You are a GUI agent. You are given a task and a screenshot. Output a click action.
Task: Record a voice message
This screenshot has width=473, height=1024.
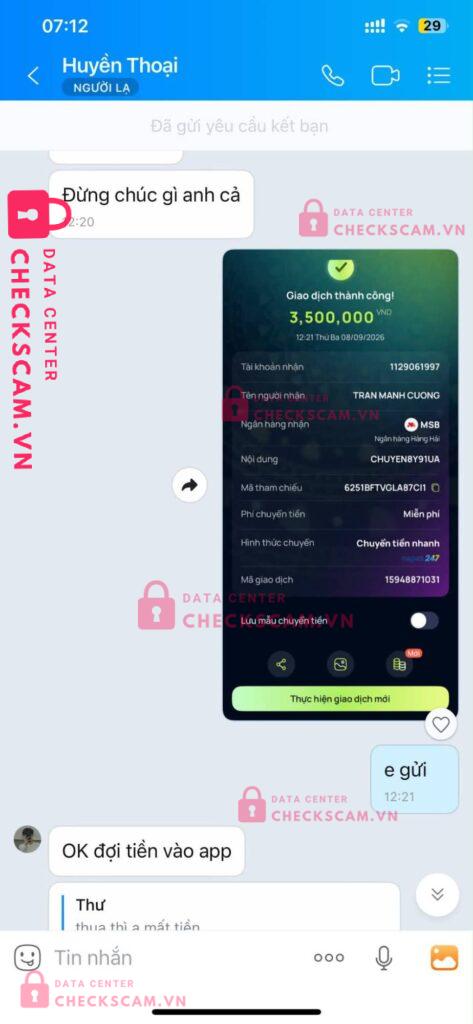[x=383, y=958]
